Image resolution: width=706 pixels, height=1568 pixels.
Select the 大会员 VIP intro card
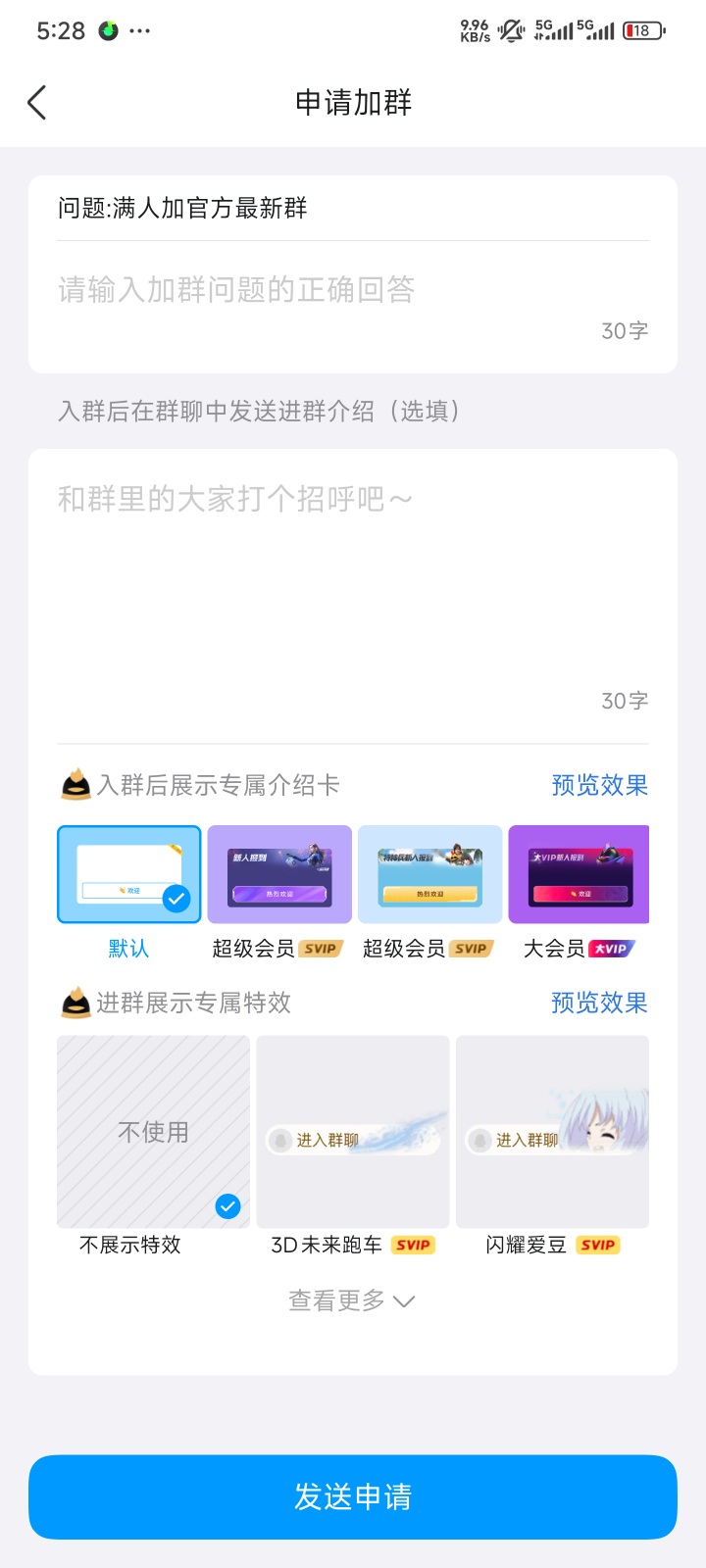[579, 874]
